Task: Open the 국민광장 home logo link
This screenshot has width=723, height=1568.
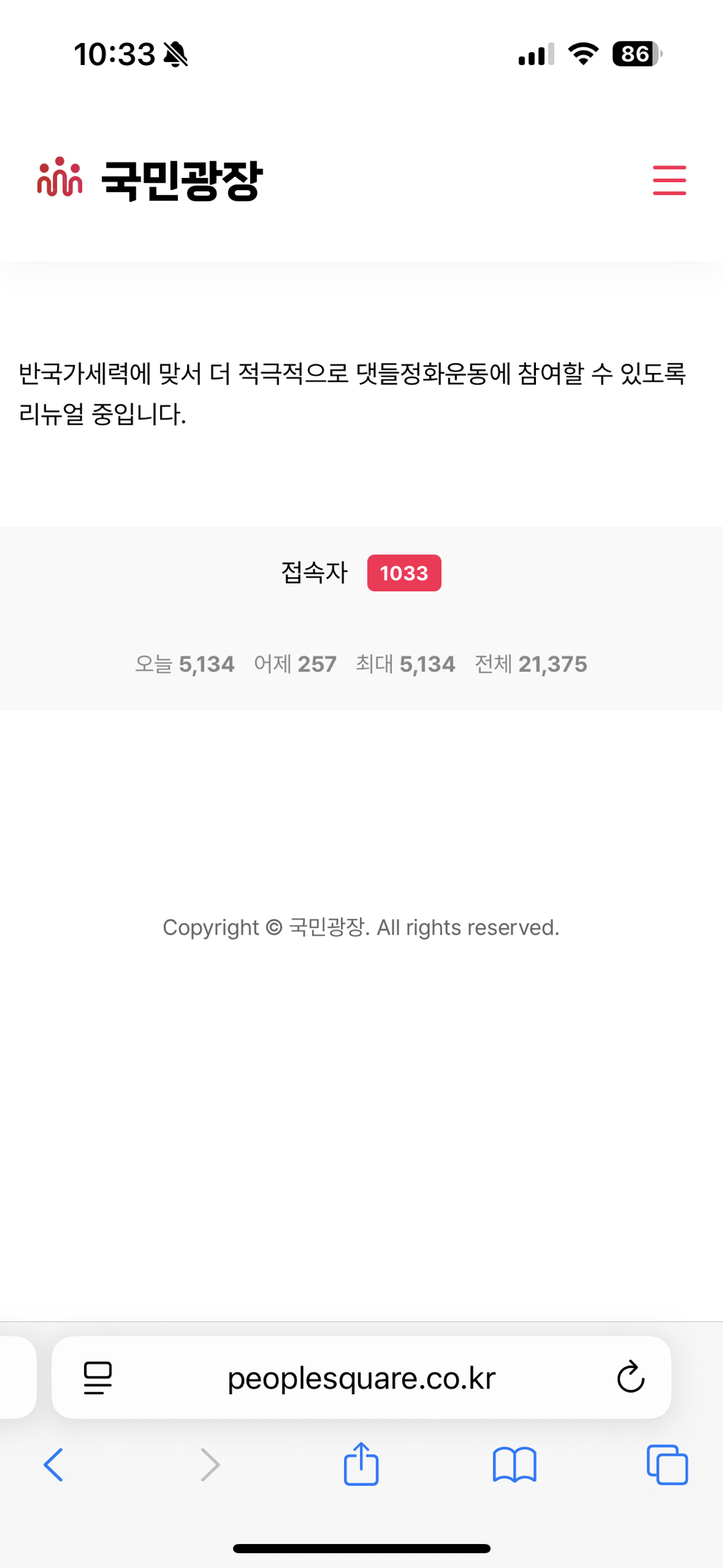Action: 150,180
